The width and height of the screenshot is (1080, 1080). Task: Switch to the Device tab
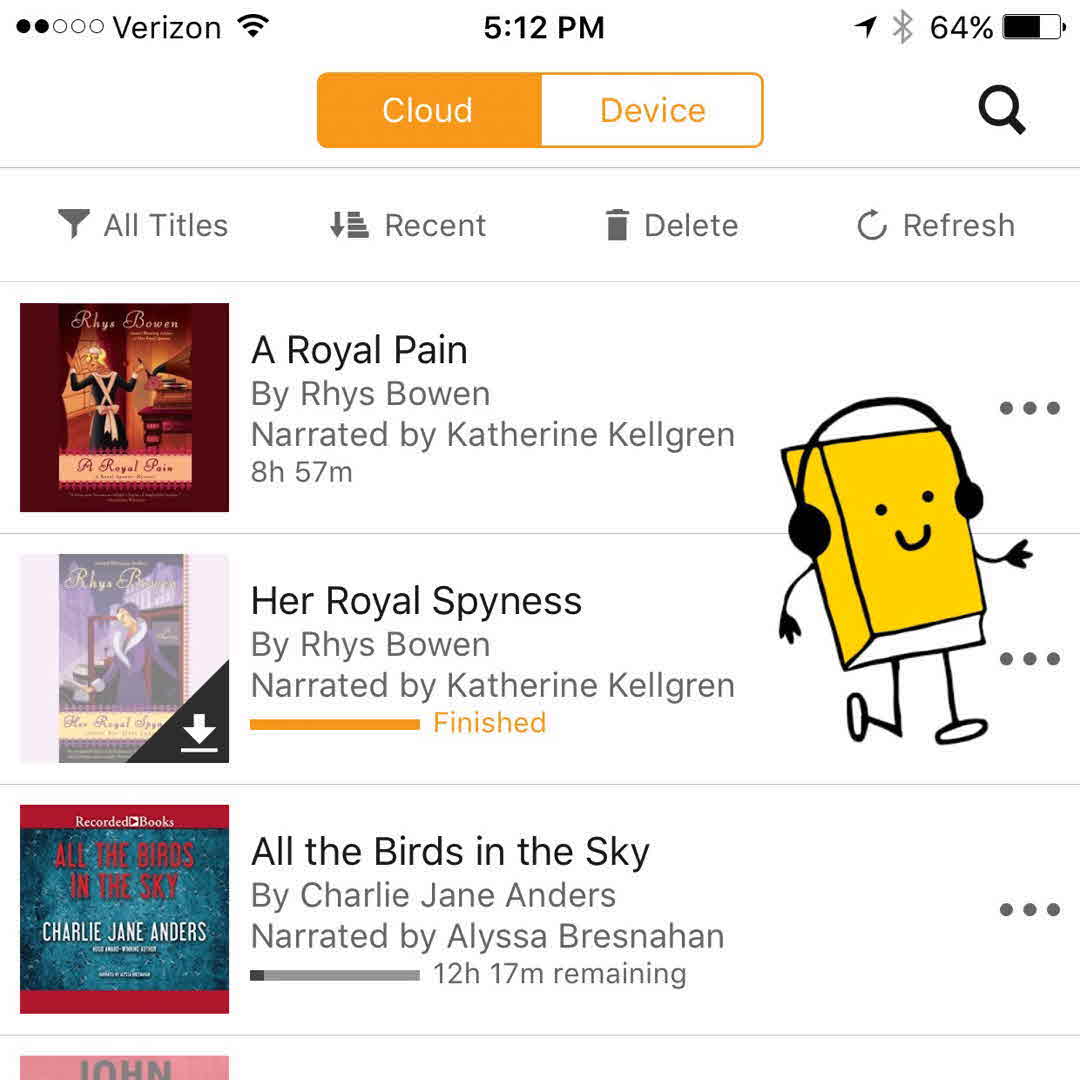(x=652, y=110)
